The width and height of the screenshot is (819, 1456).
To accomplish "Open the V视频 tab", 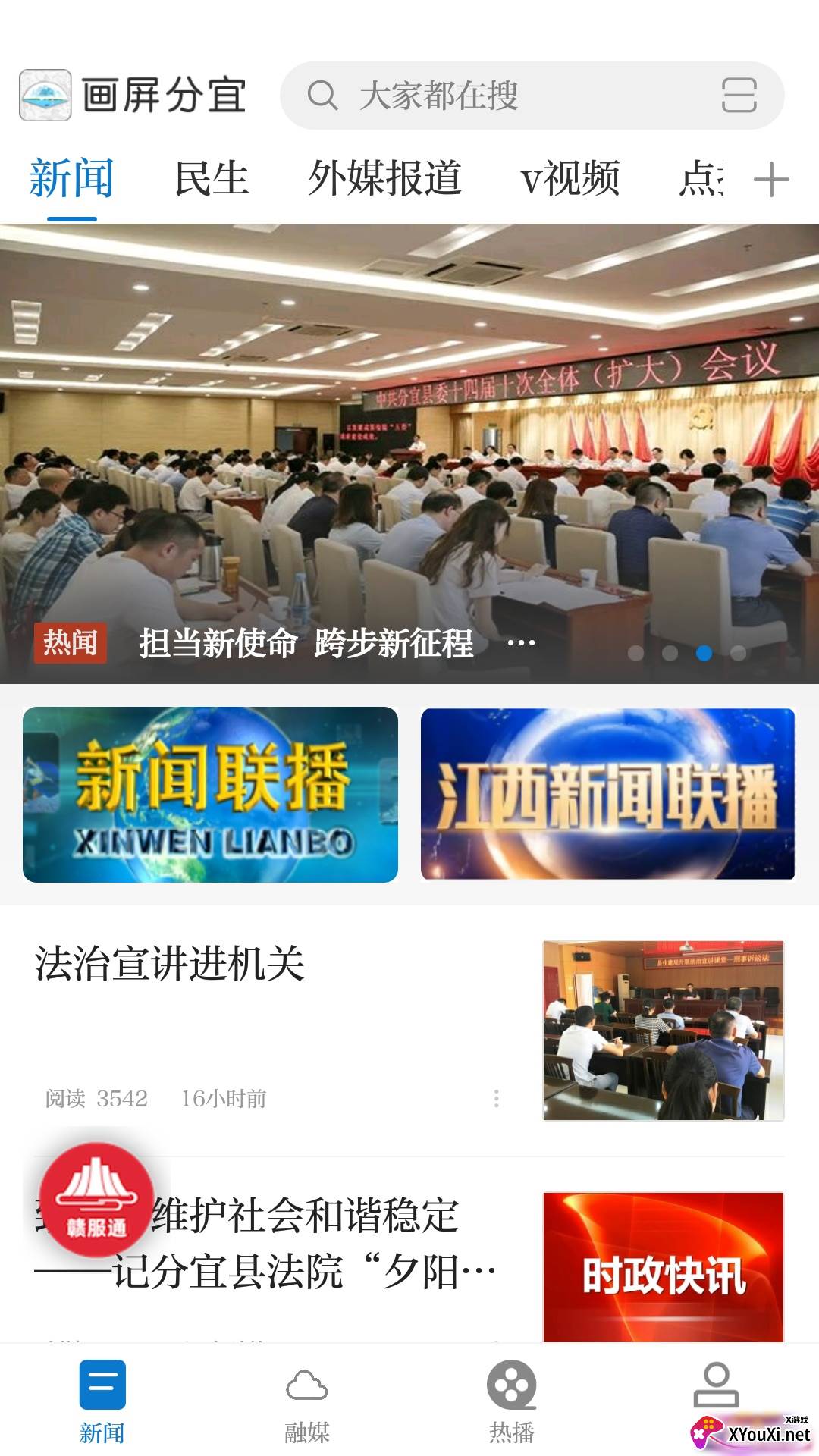I will [570, 179].
